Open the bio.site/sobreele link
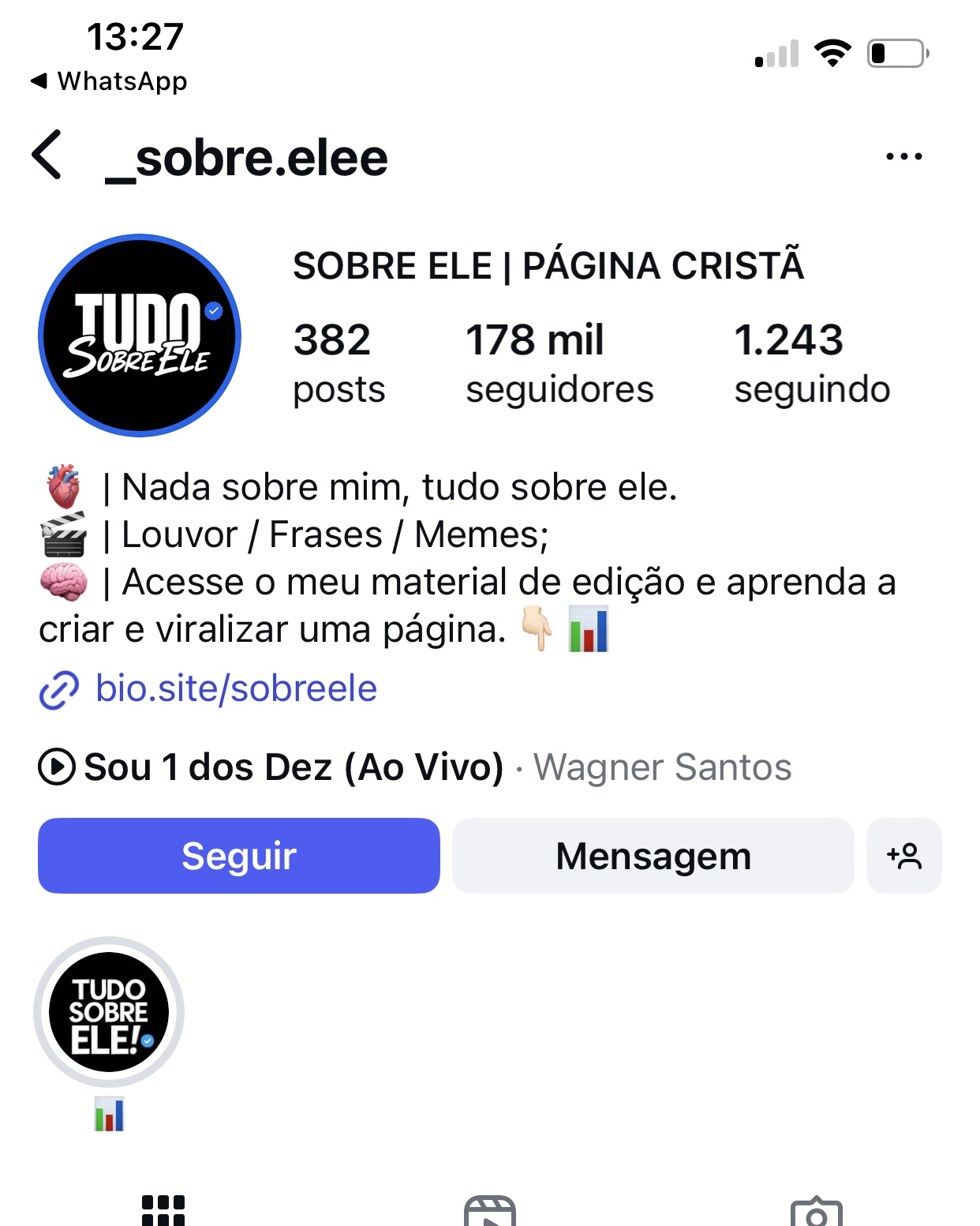The height and width of the screenshot is (1226, 980). coord(236,688)
